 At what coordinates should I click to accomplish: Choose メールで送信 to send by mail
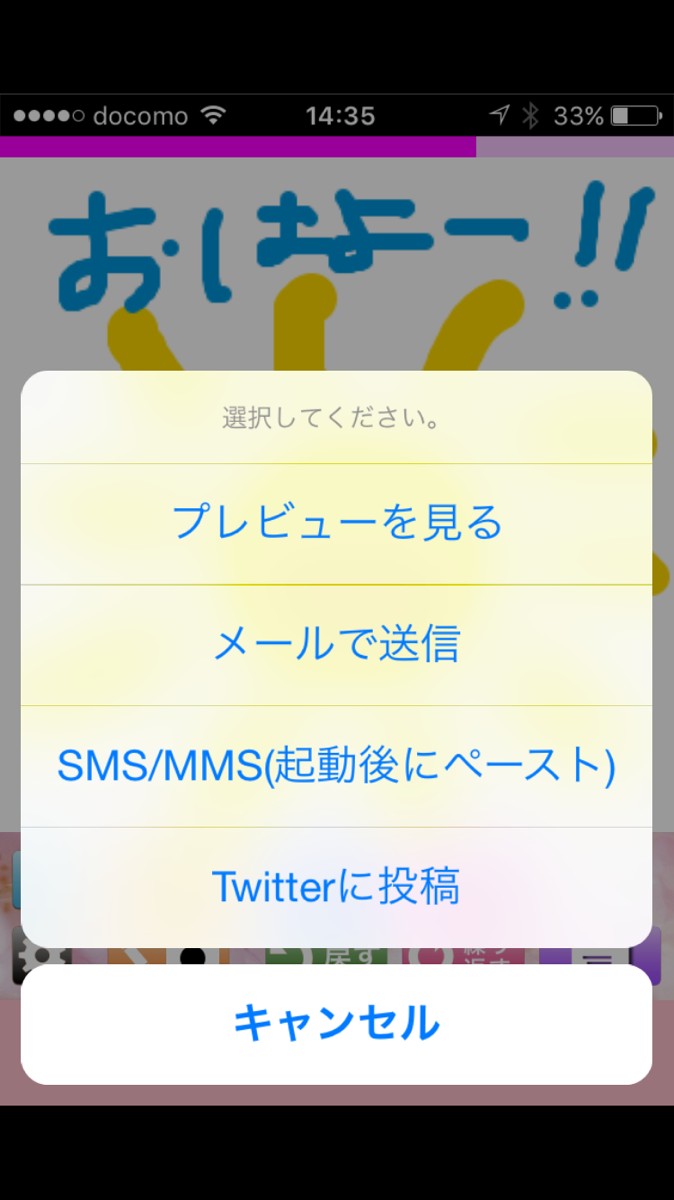337,646
